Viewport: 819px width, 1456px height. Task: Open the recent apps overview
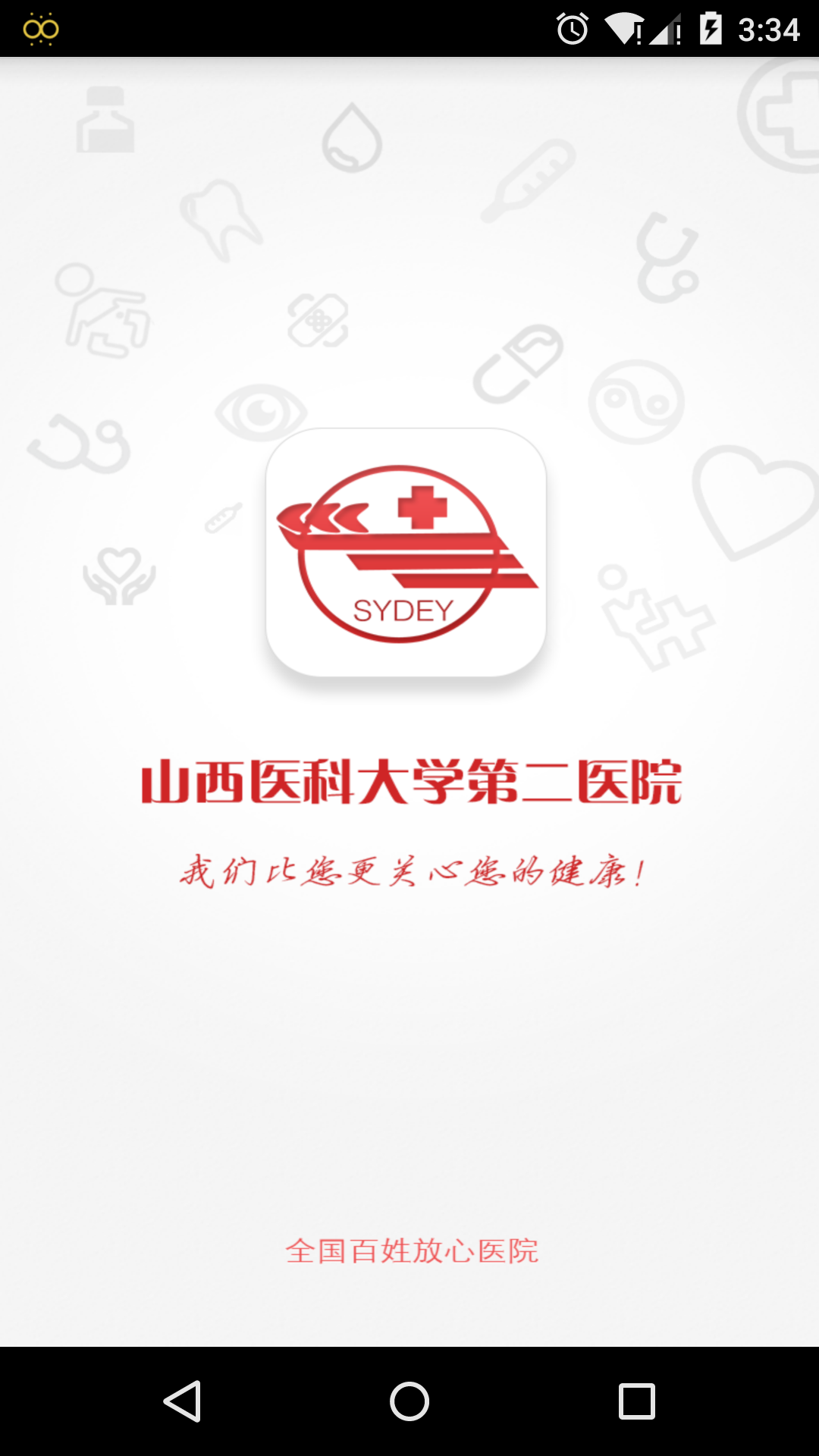point(636,1401)
